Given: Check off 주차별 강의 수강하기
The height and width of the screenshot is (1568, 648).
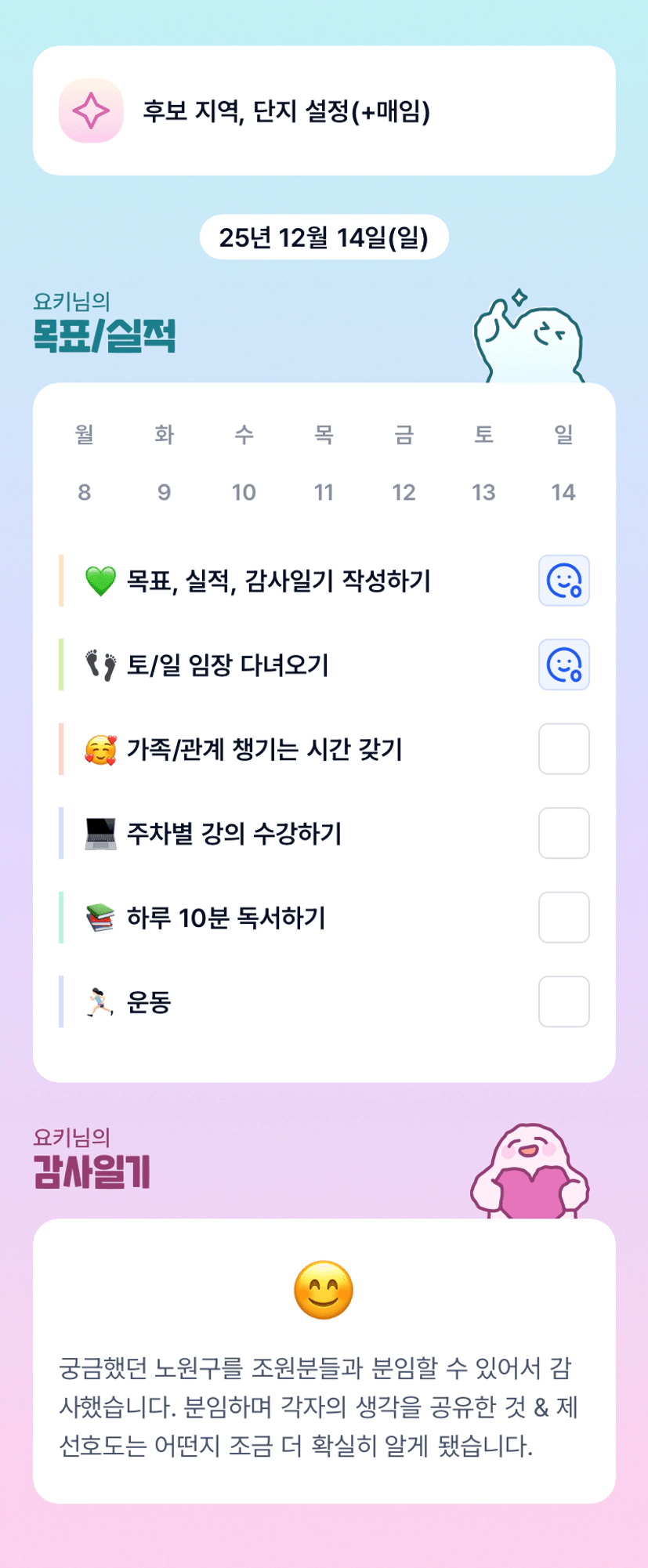Looking at the screenshot, I should [564, 833].
